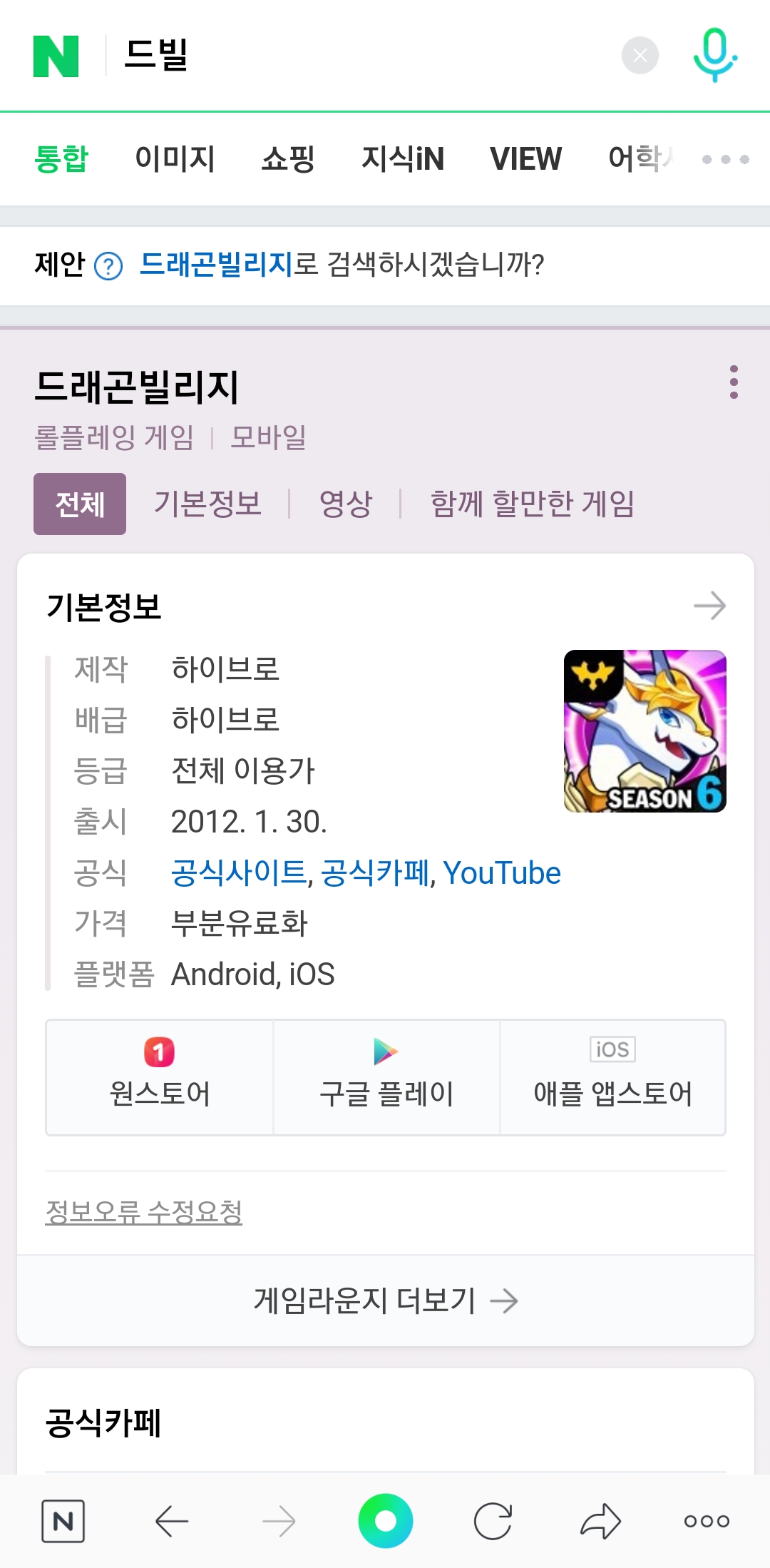Search for the suggested 드래곤빌리지
Image resolution: width=770 pixels, height=1568 pixels.
pyautogui.click(x=216, y=265)
